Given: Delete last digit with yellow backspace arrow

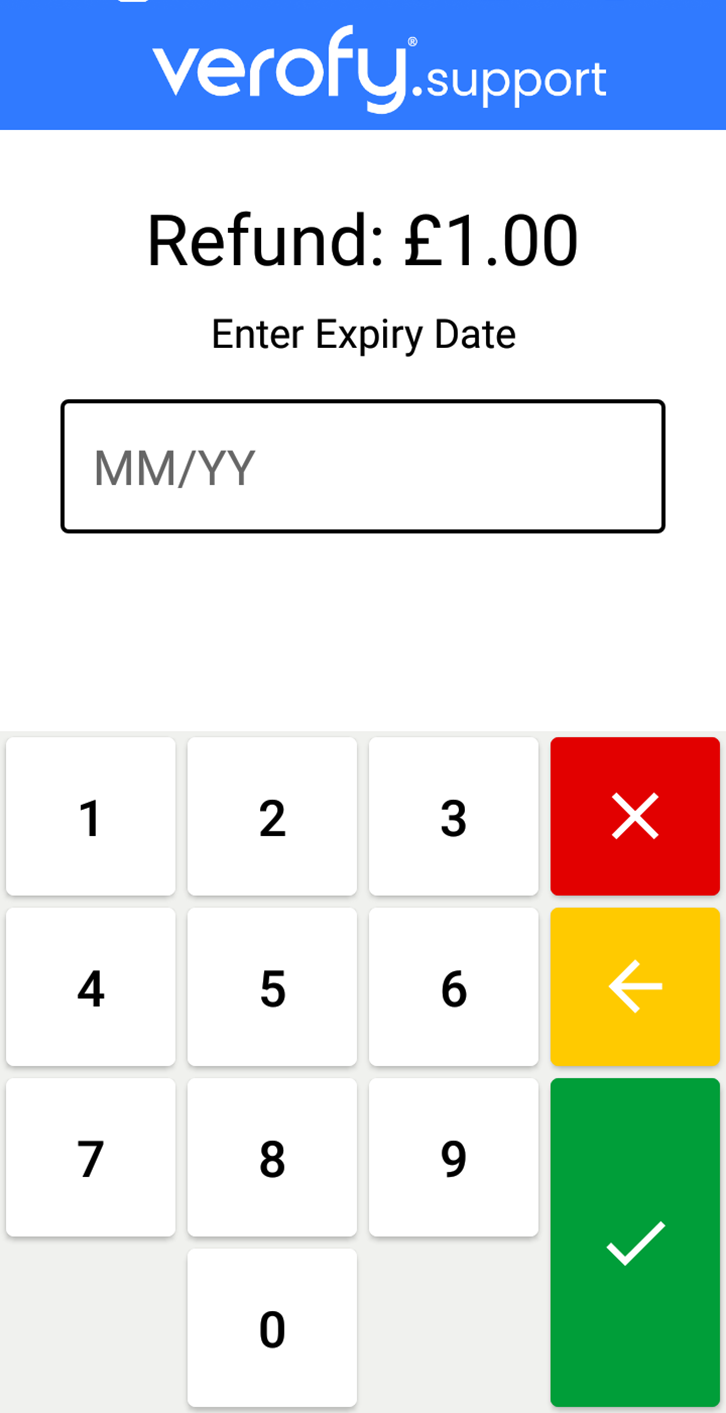Looking at the screenshot, I should (x=635, y=987).
